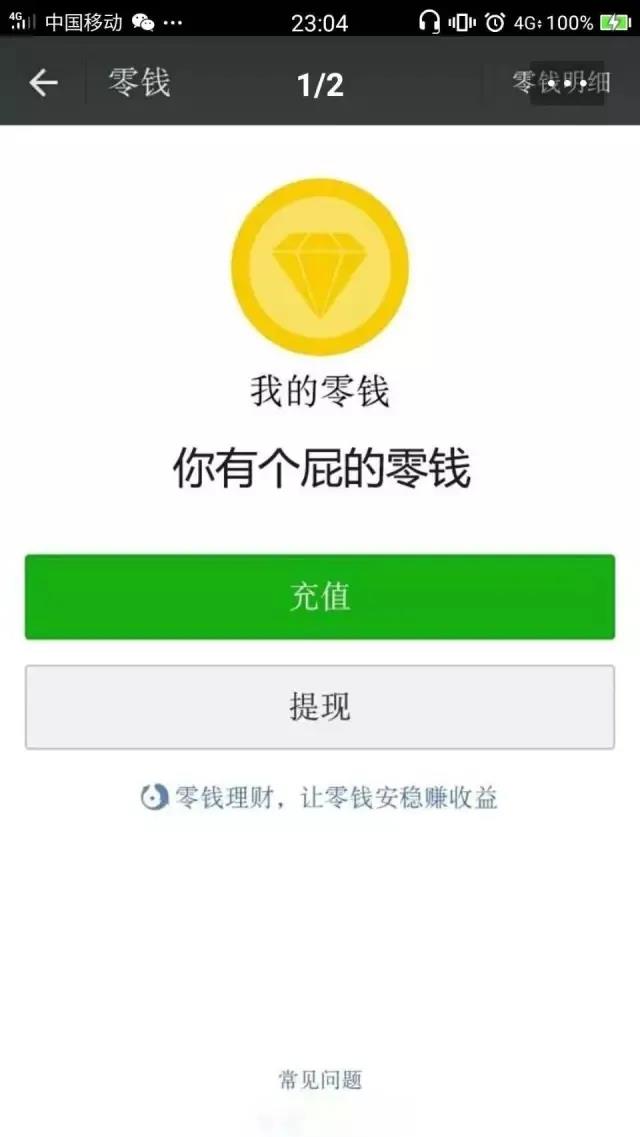Open 常见问题 FAQ link
Screen dimensions: 640x1137
[320, 1079]
